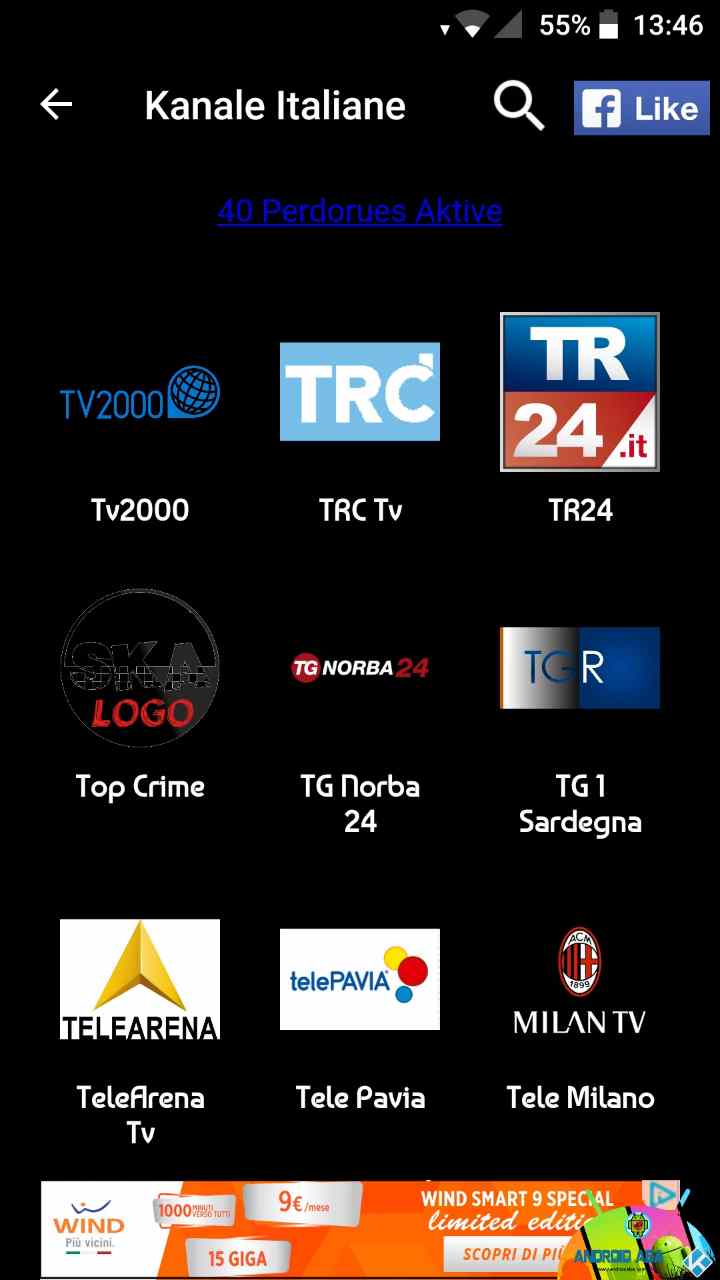The image size is (720, 1280).
Task: Open the 40 Perdorues Aktive link
Action: [x=360, y=211]
